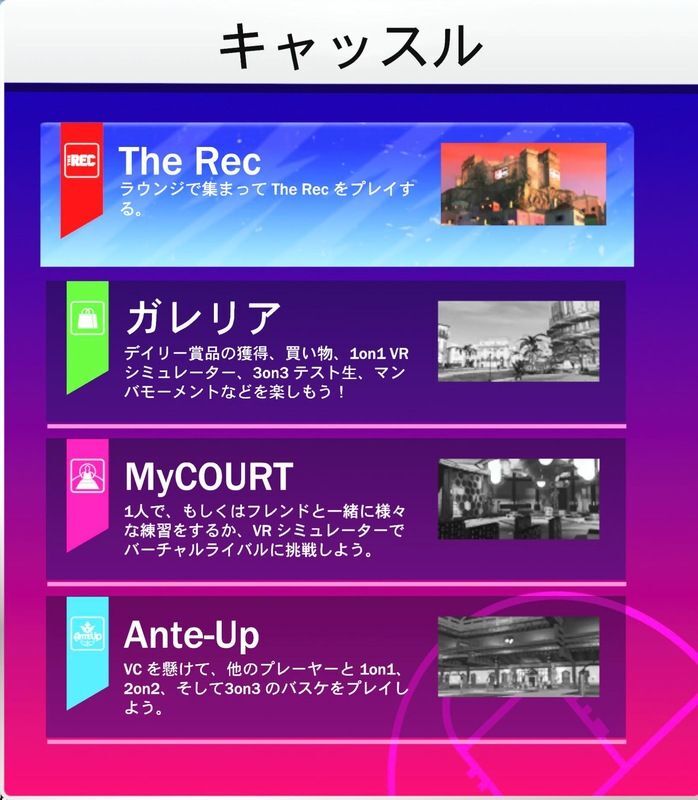This screenshot has height=800, width=698.
Task: Select the ガレリア menu entry
Action: pyautogui.click(x=336, y=352)
